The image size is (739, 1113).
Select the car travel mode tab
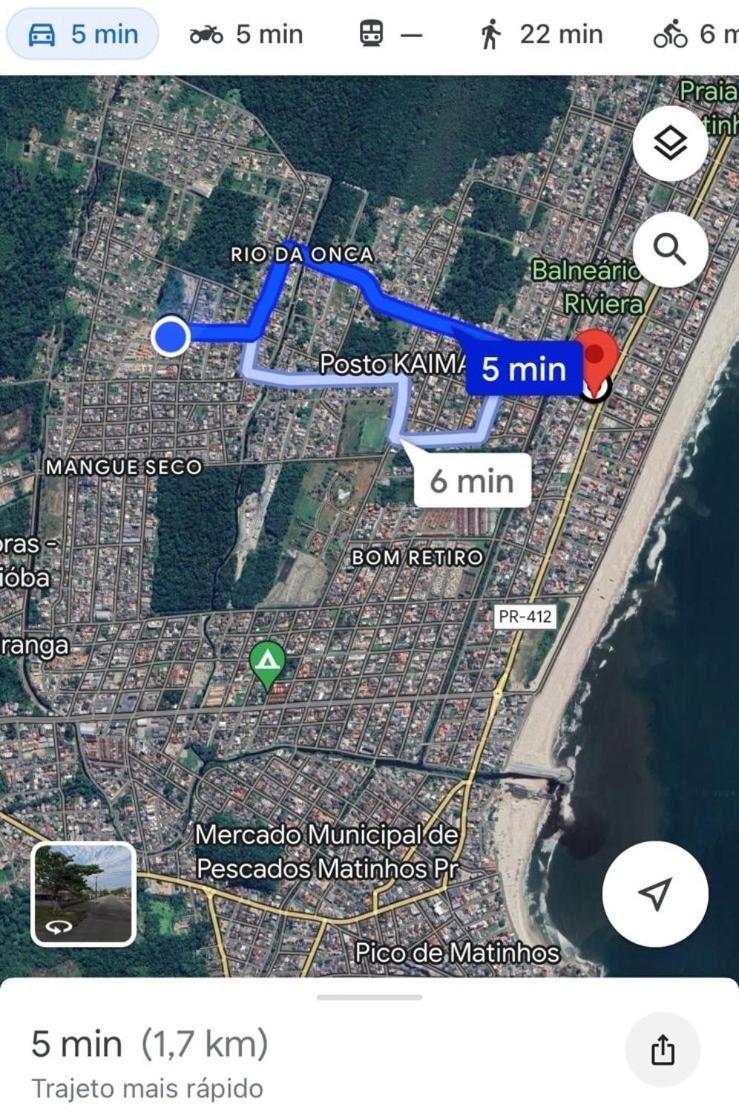(x=83, y=35)
